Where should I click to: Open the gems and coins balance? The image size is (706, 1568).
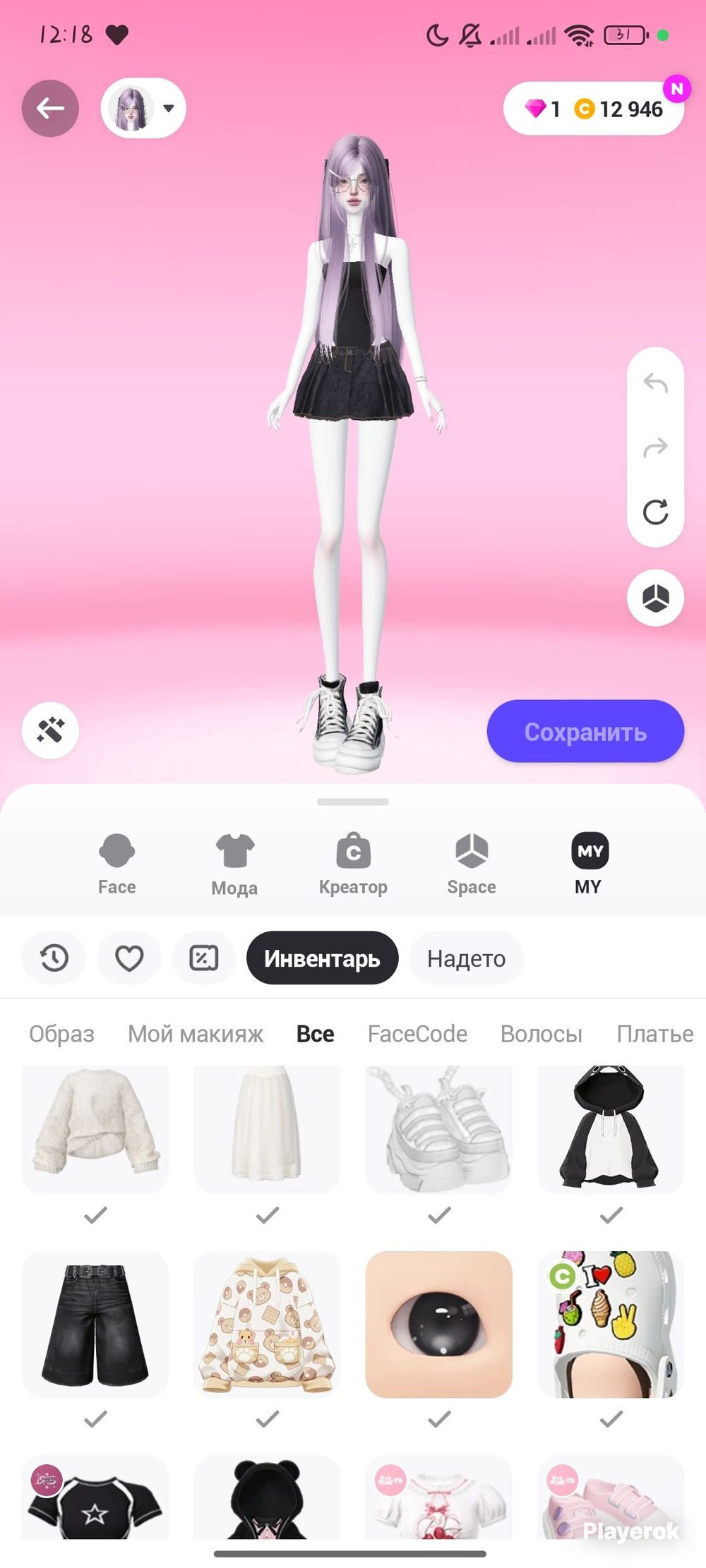[594, 109]
